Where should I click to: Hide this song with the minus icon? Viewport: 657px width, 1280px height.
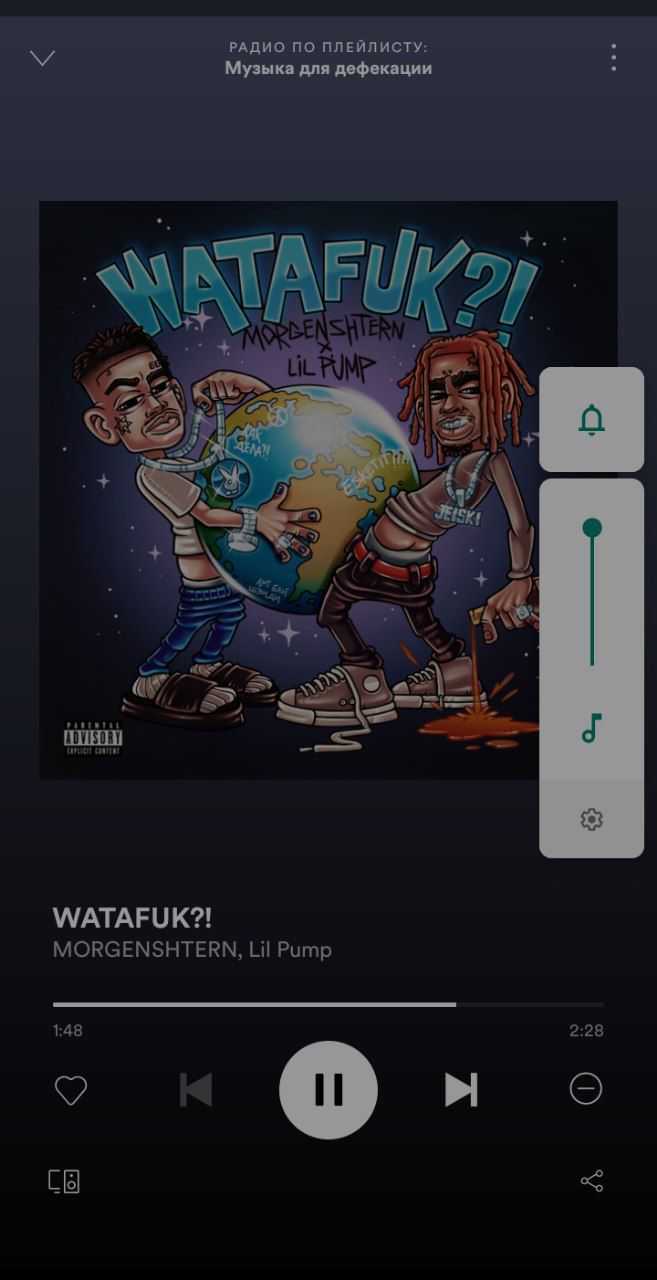586,1089
